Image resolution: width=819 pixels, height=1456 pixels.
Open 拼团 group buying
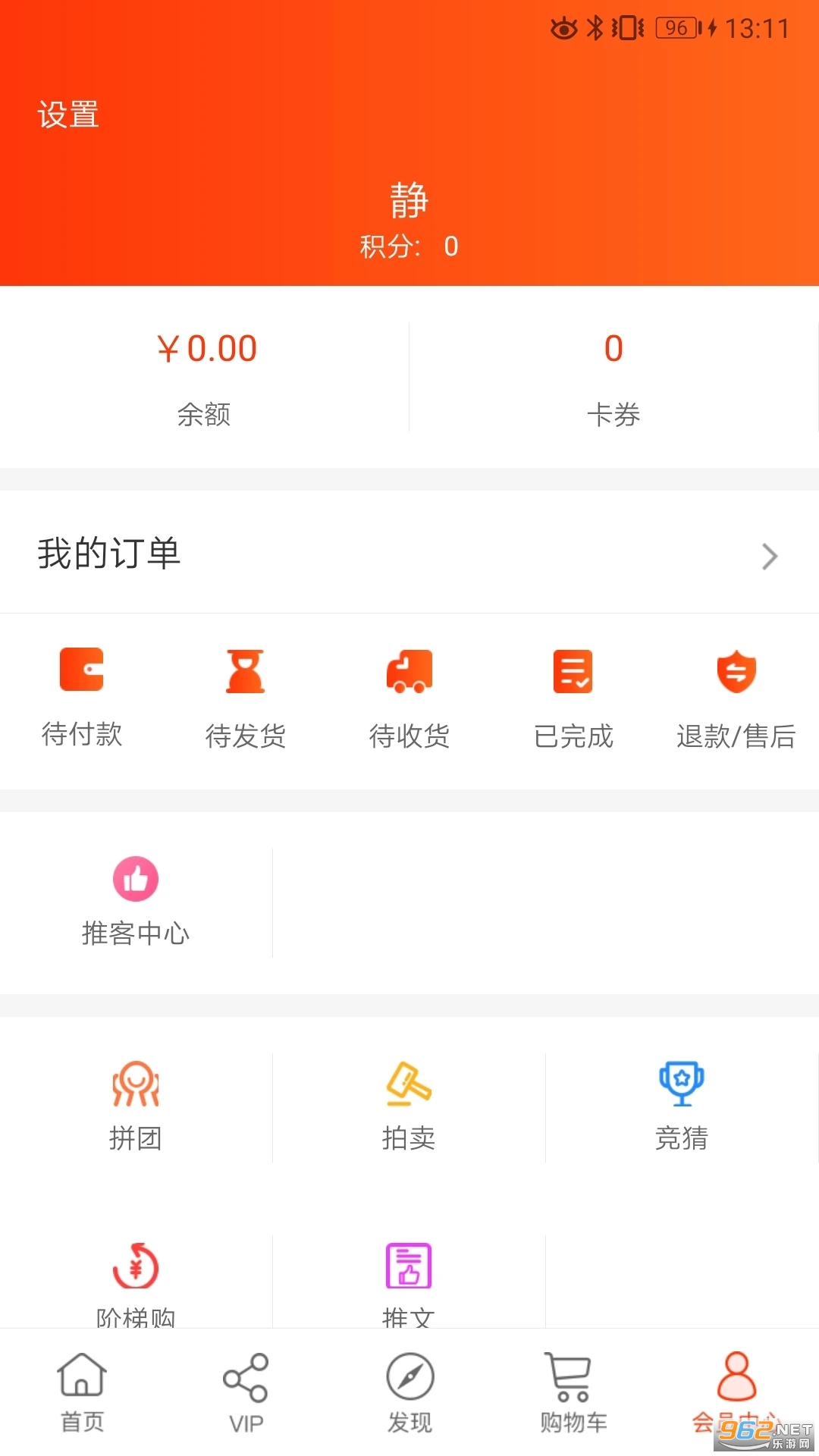136,1106
